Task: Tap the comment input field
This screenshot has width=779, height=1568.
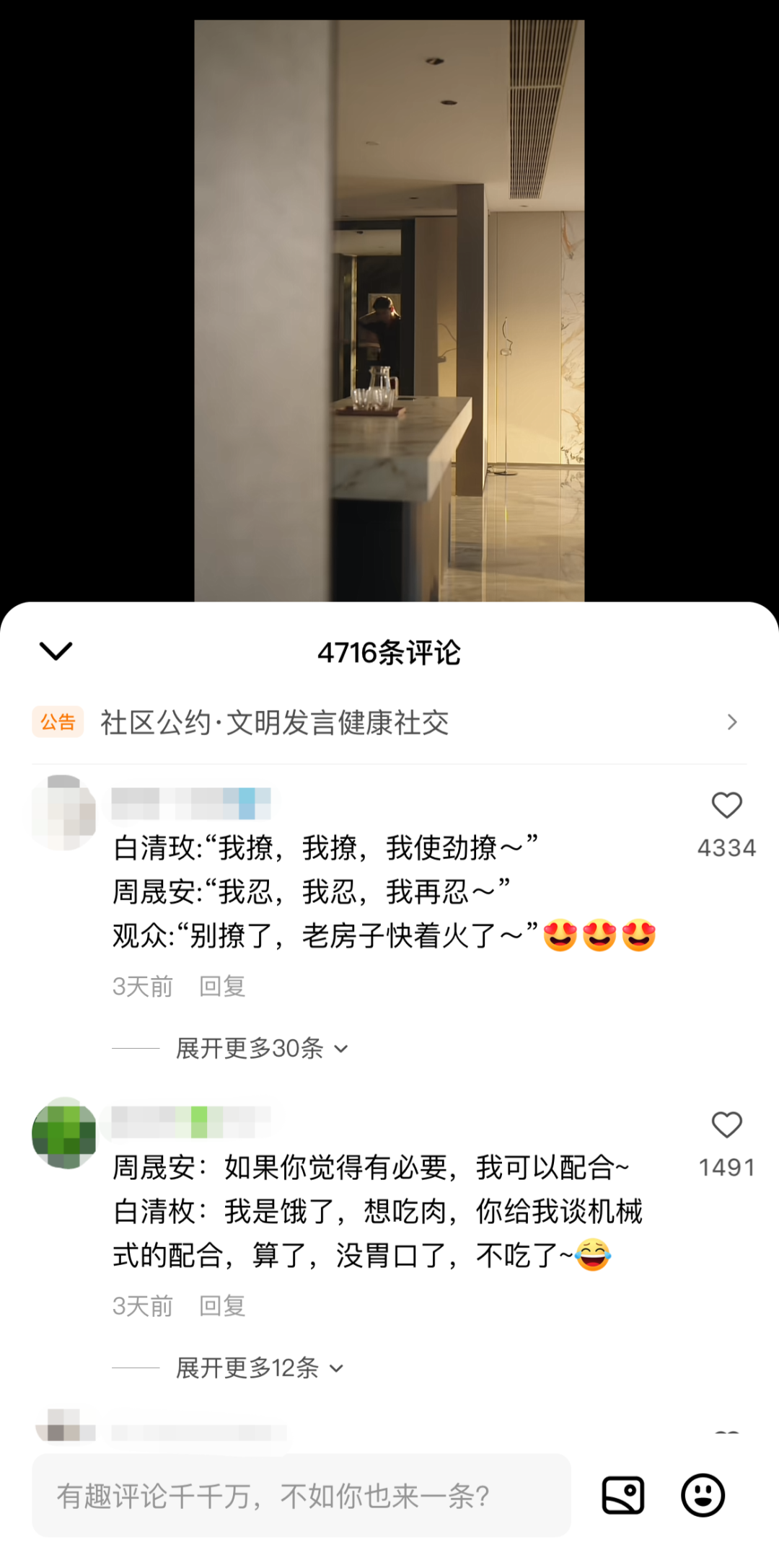Action: click(x=302, y=1496)
